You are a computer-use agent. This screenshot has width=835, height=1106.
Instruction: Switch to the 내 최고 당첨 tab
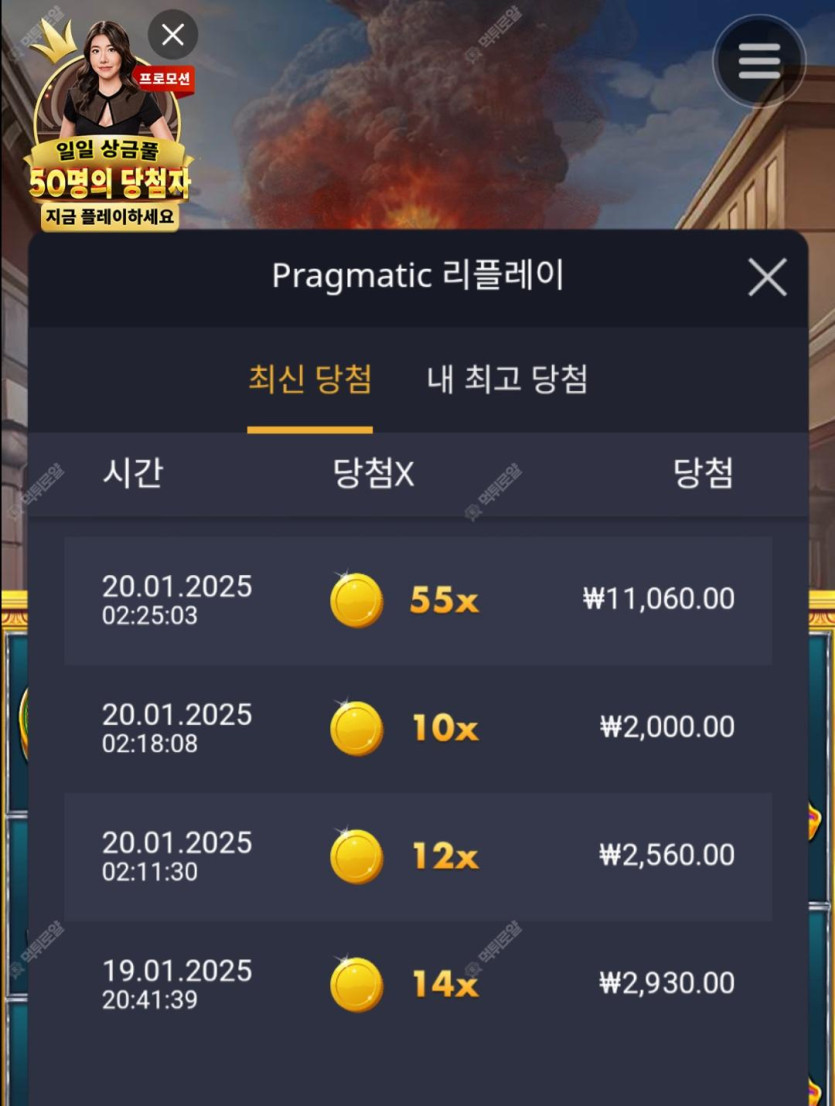coord(507,380)
